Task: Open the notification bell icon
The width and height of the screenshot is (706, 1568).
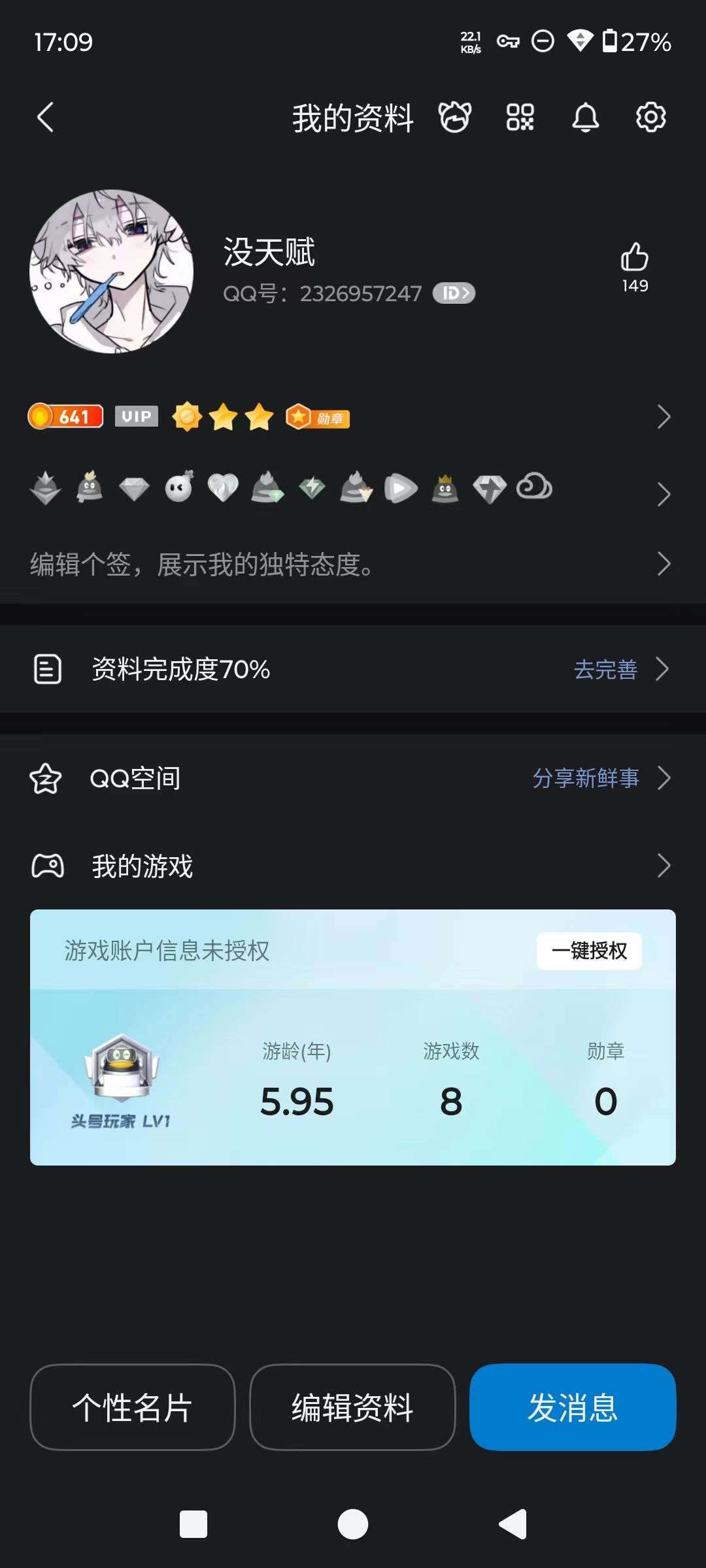Action: (x=585, y=118)
